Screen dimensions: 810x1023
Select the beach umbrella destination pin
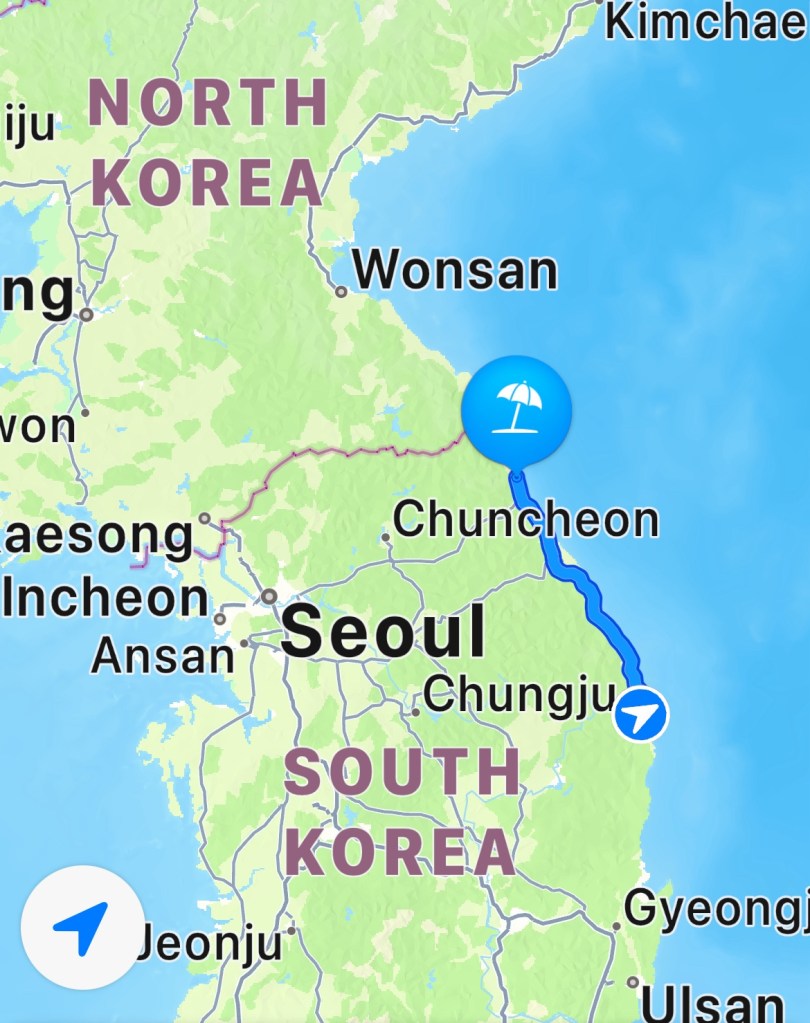516,411
